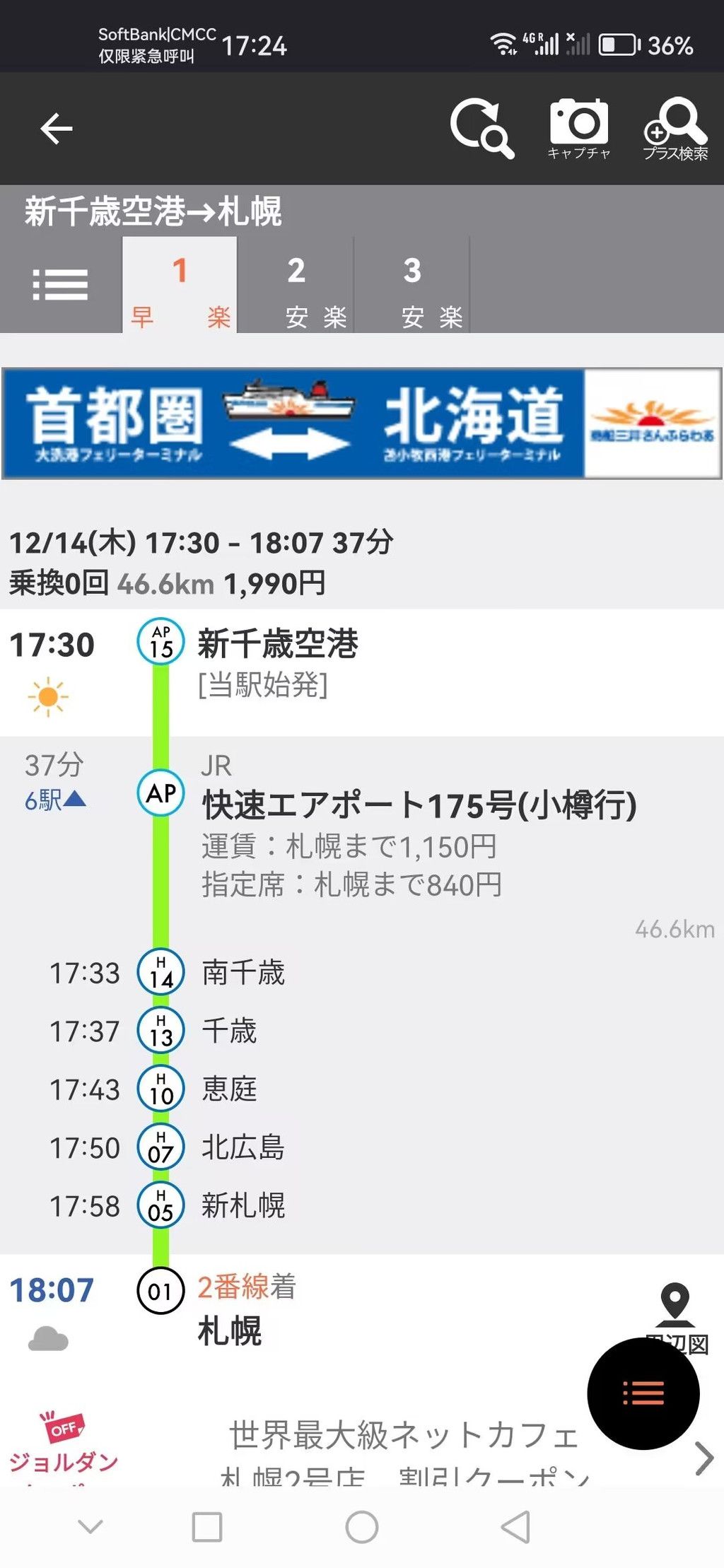The image size is (724, 1568).
Task: Switch to route 2 tab
Action: click(296, 285)
